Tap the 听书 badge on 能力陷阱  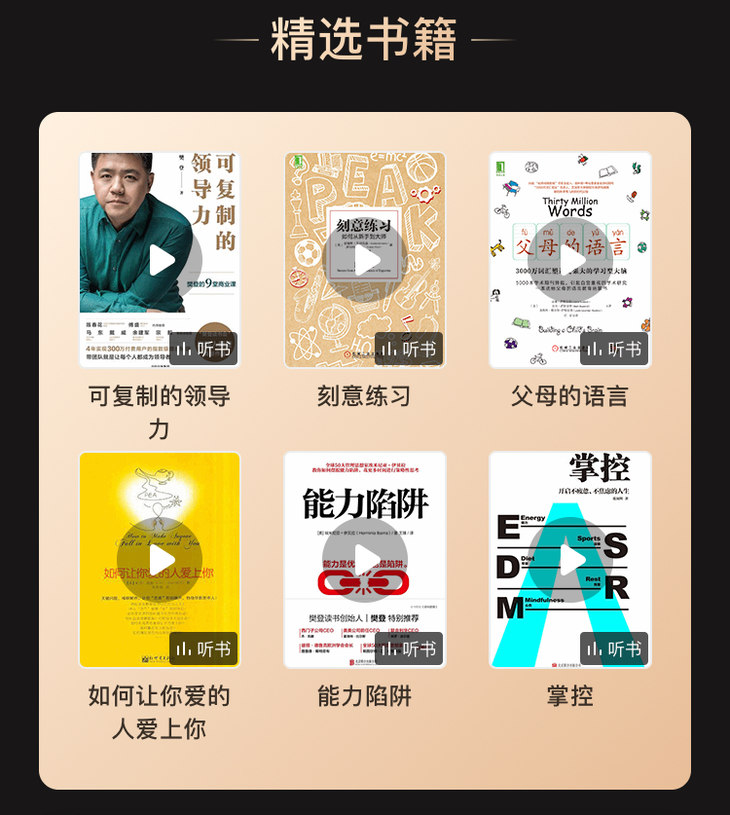408,649
